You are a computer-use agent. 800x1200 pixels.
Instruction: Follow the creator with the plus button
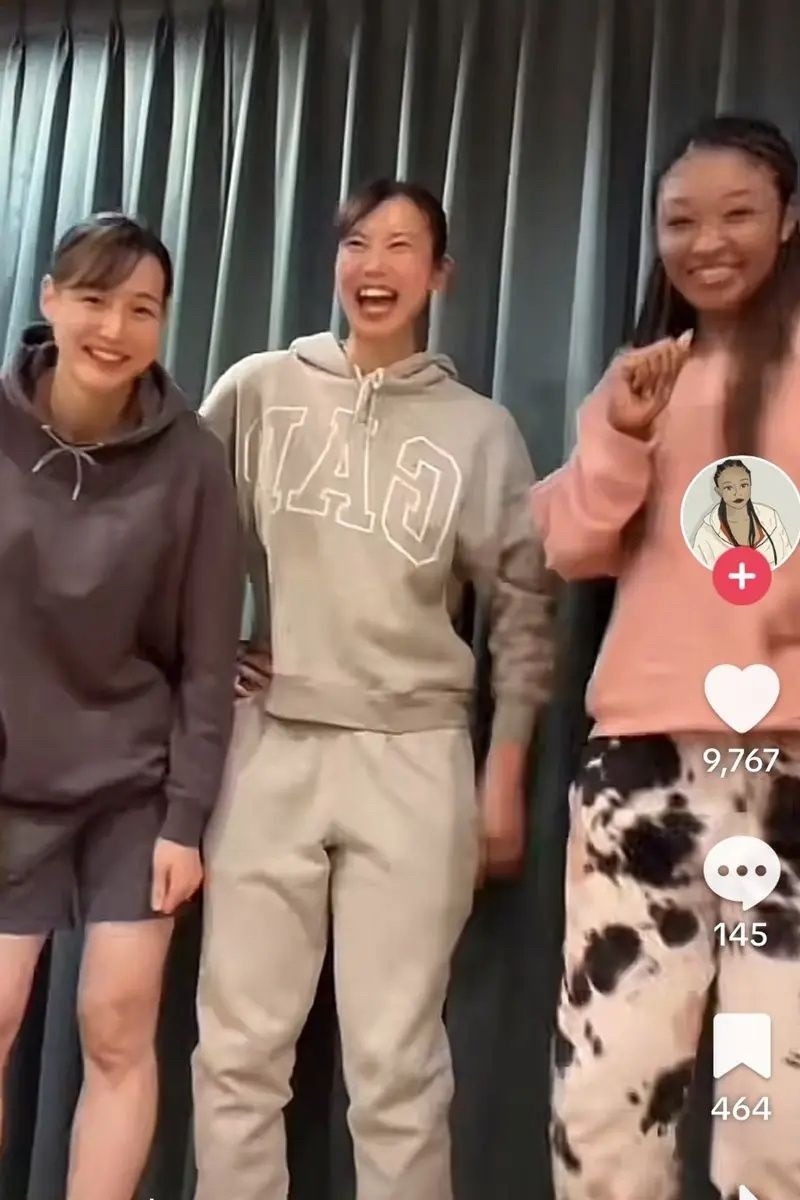[741, 577]
